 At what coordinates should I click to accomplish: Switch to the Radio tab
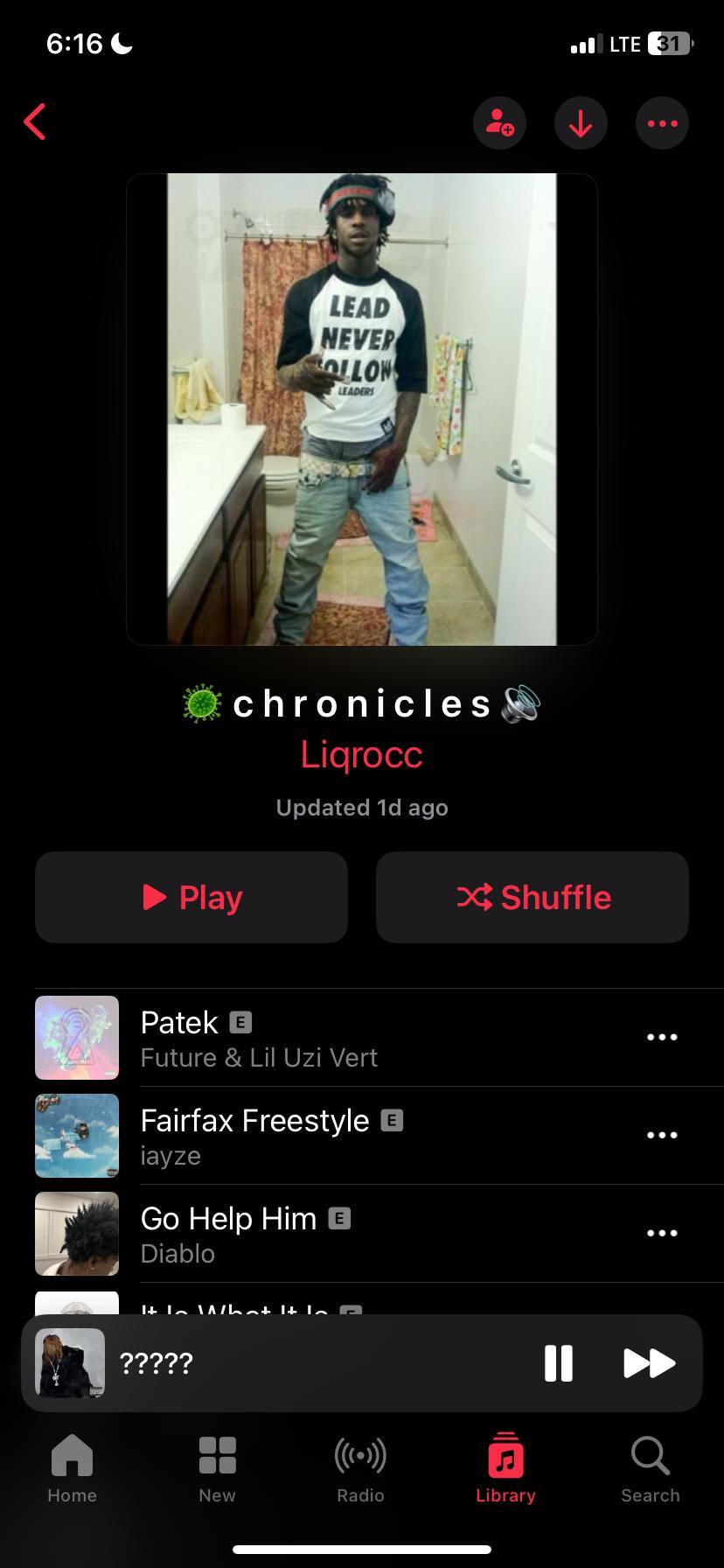[x=360, y=1470]
